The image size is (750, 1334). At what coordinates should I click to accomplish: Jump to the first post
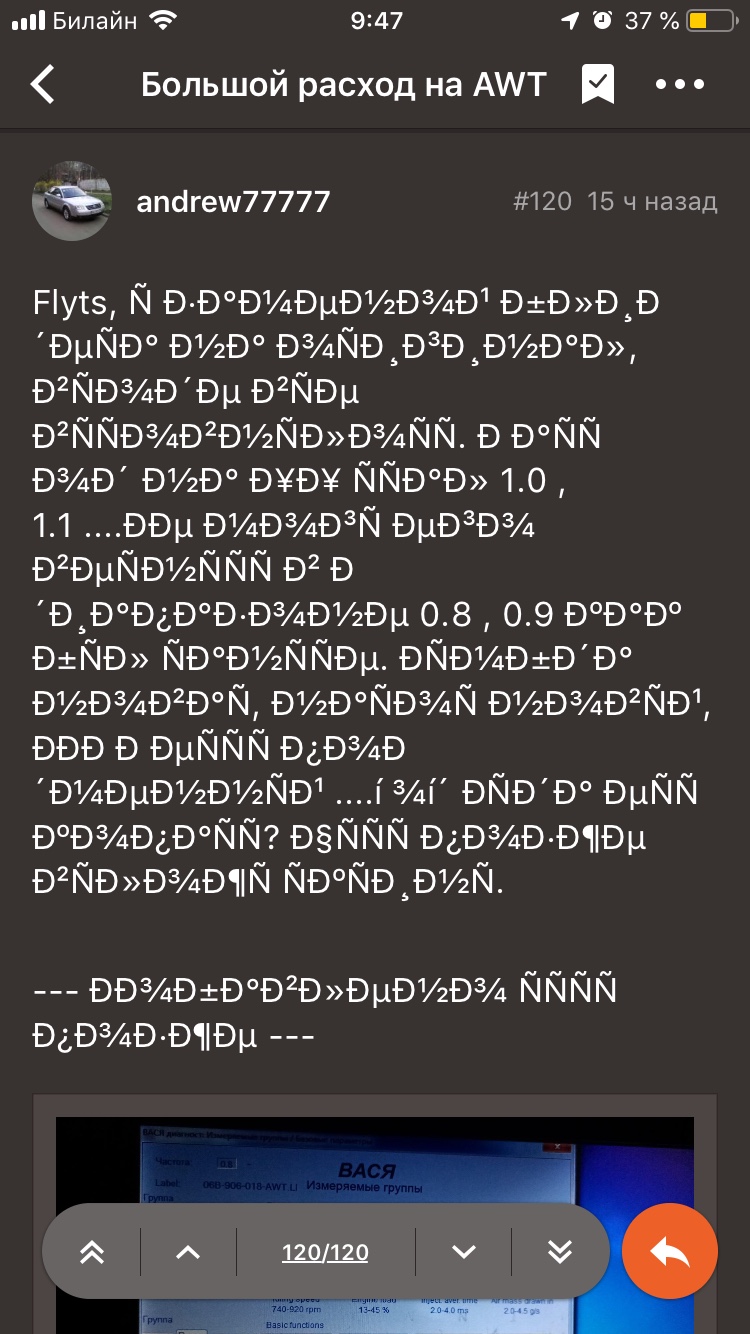click(92, 1252)
